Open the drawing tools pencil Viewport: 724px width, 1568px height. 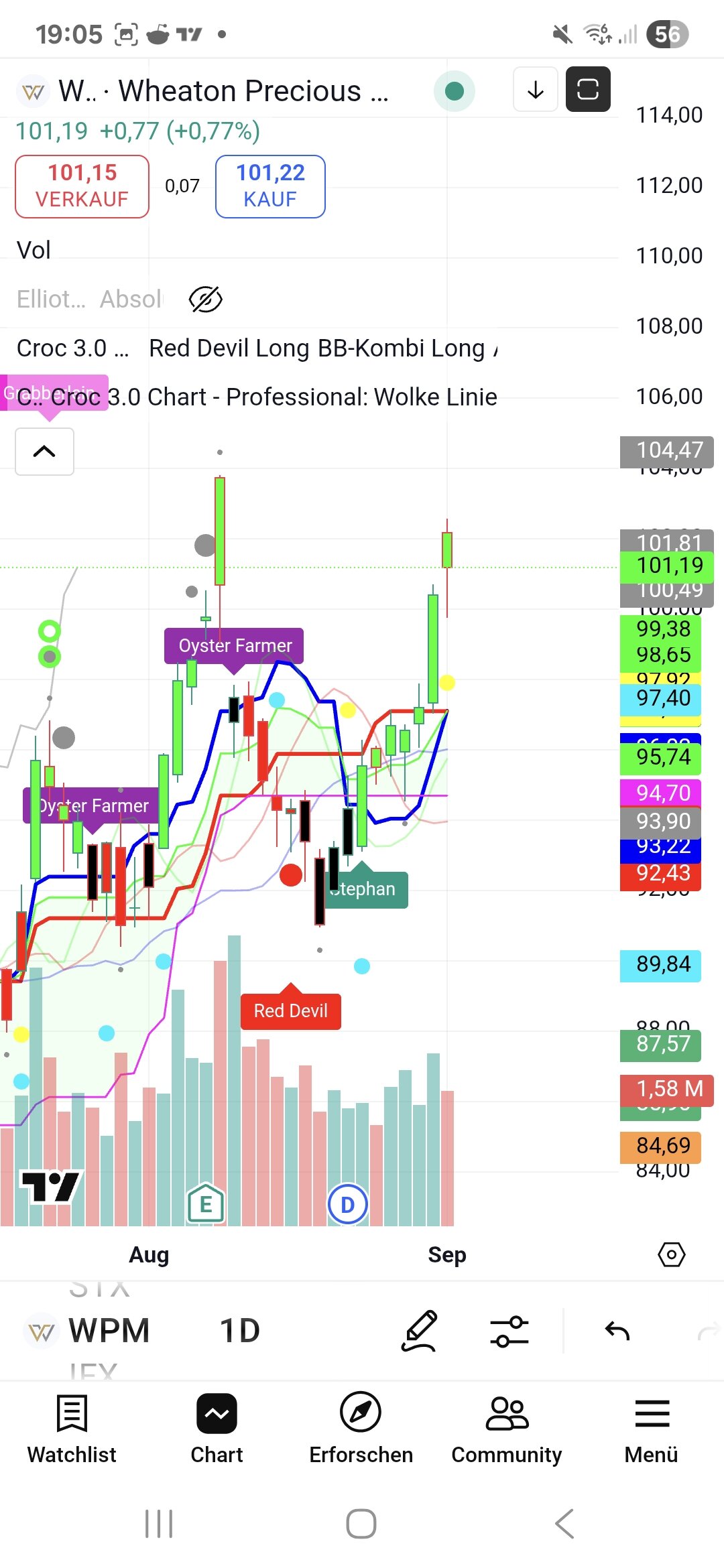(x=420, y=1331)
